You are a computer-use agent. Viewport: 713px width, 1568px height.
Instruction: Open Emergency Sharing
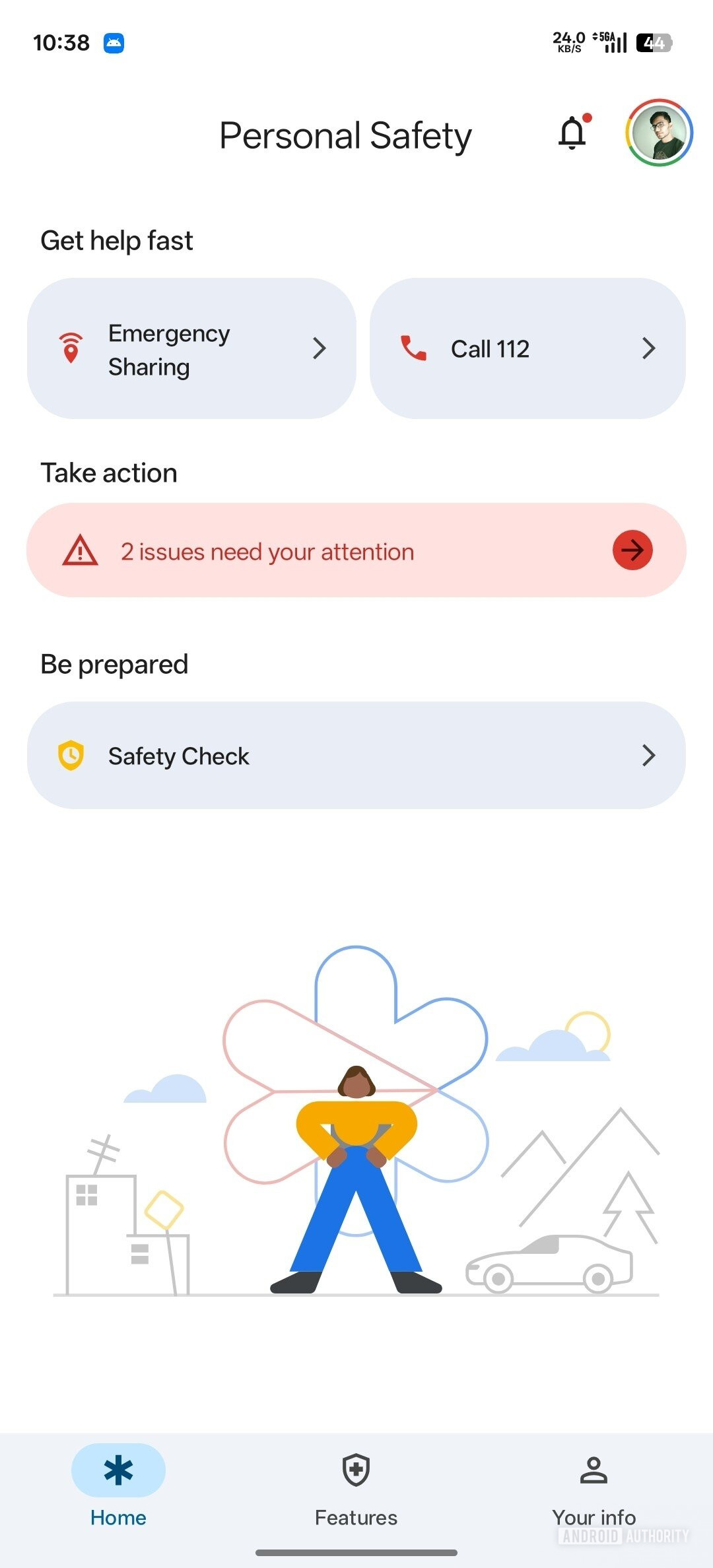click(191, 348)
